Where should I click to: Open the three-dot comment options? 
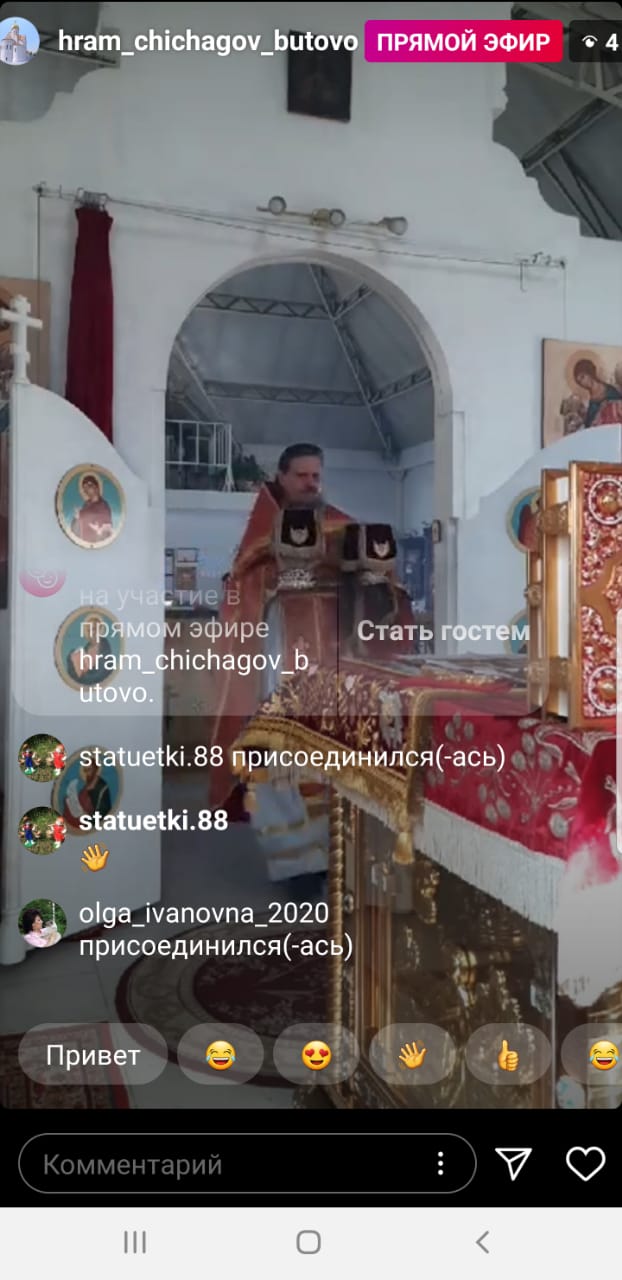coord(440,1164)
